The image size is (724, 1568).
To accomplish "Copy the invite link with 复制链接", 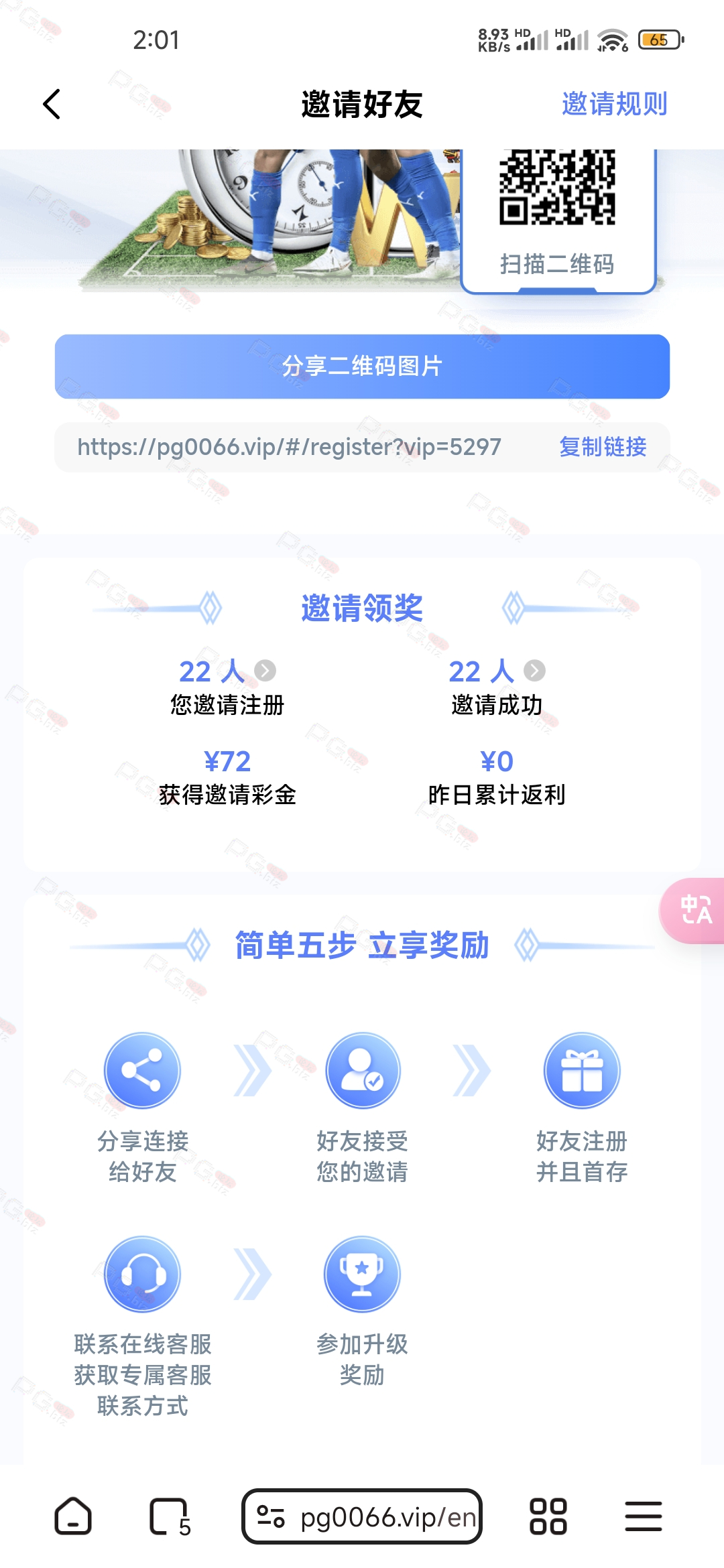I will [x=603, y=447].
